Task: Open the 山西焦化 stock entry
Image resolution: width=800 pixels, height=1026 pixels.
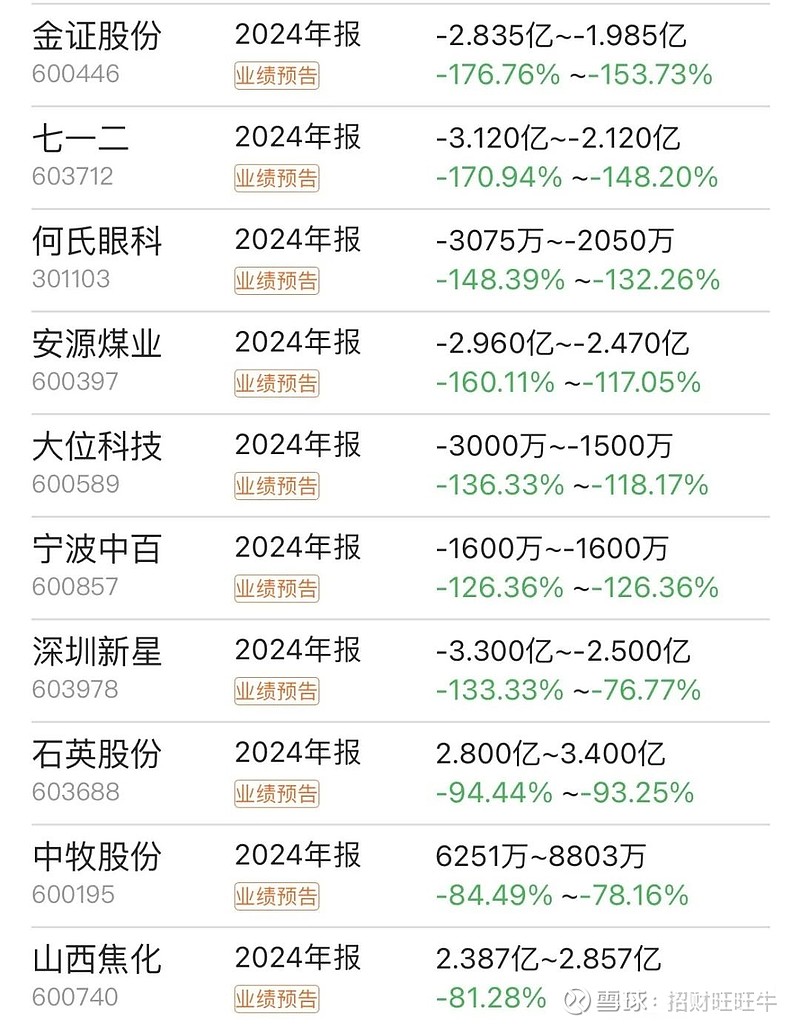Action: [x=97, y=959]
